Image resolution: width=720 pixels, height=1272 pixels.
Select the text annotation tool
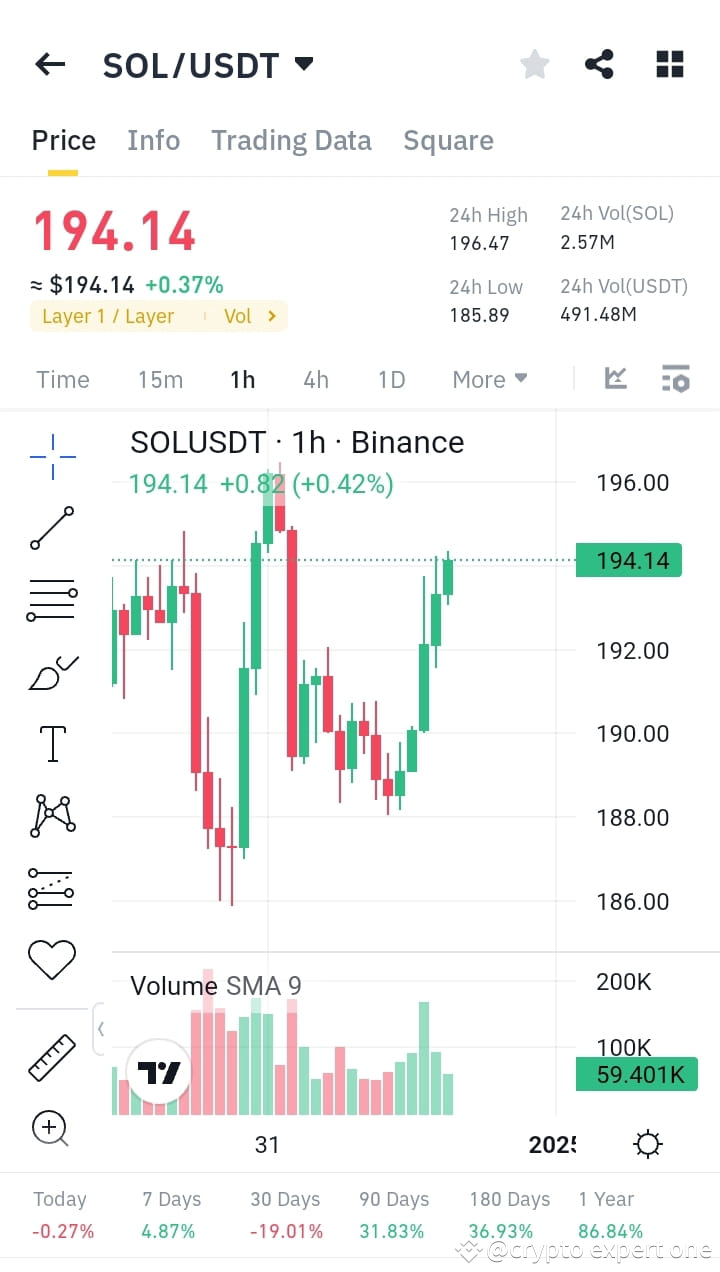[50, 743]
